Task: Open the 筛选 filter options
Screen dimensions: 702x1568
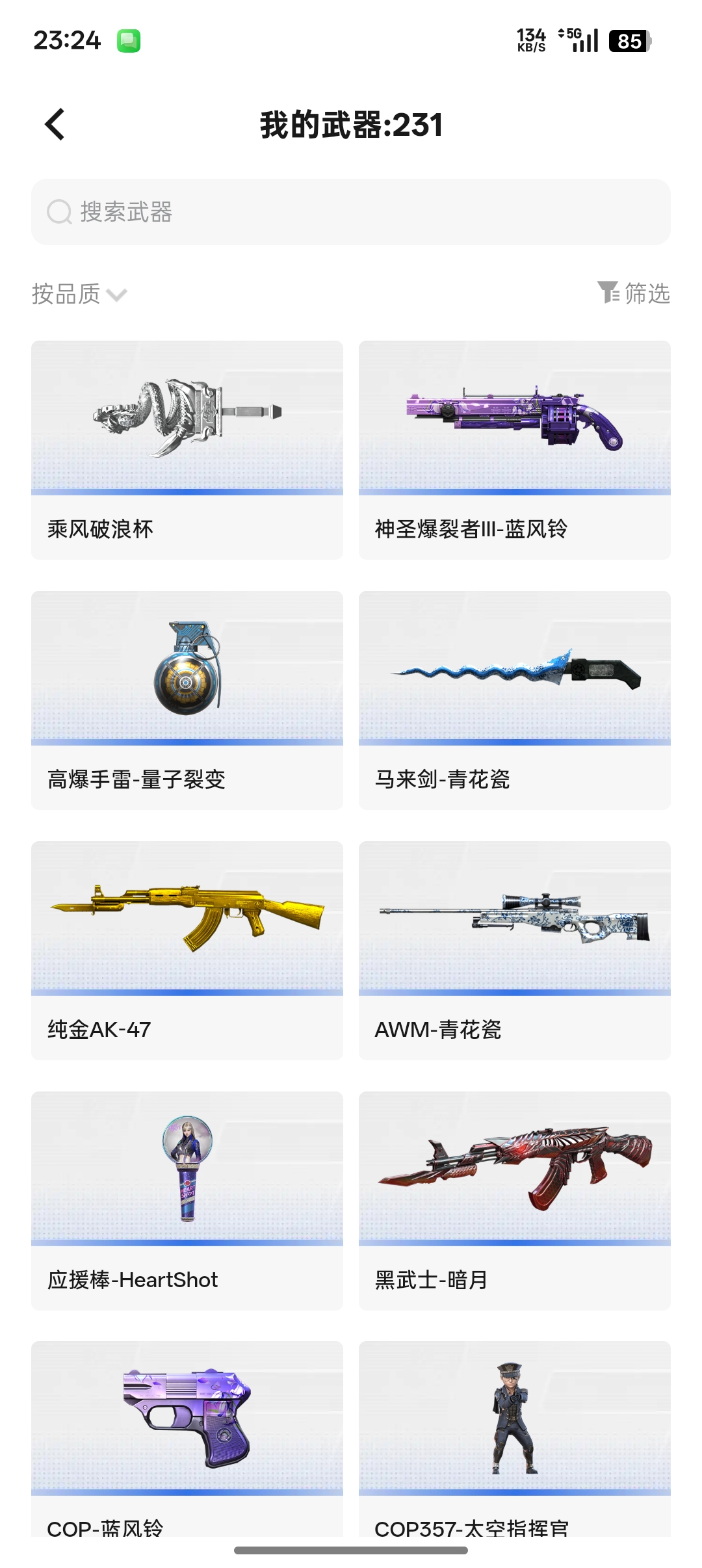Action: (634, 293)
